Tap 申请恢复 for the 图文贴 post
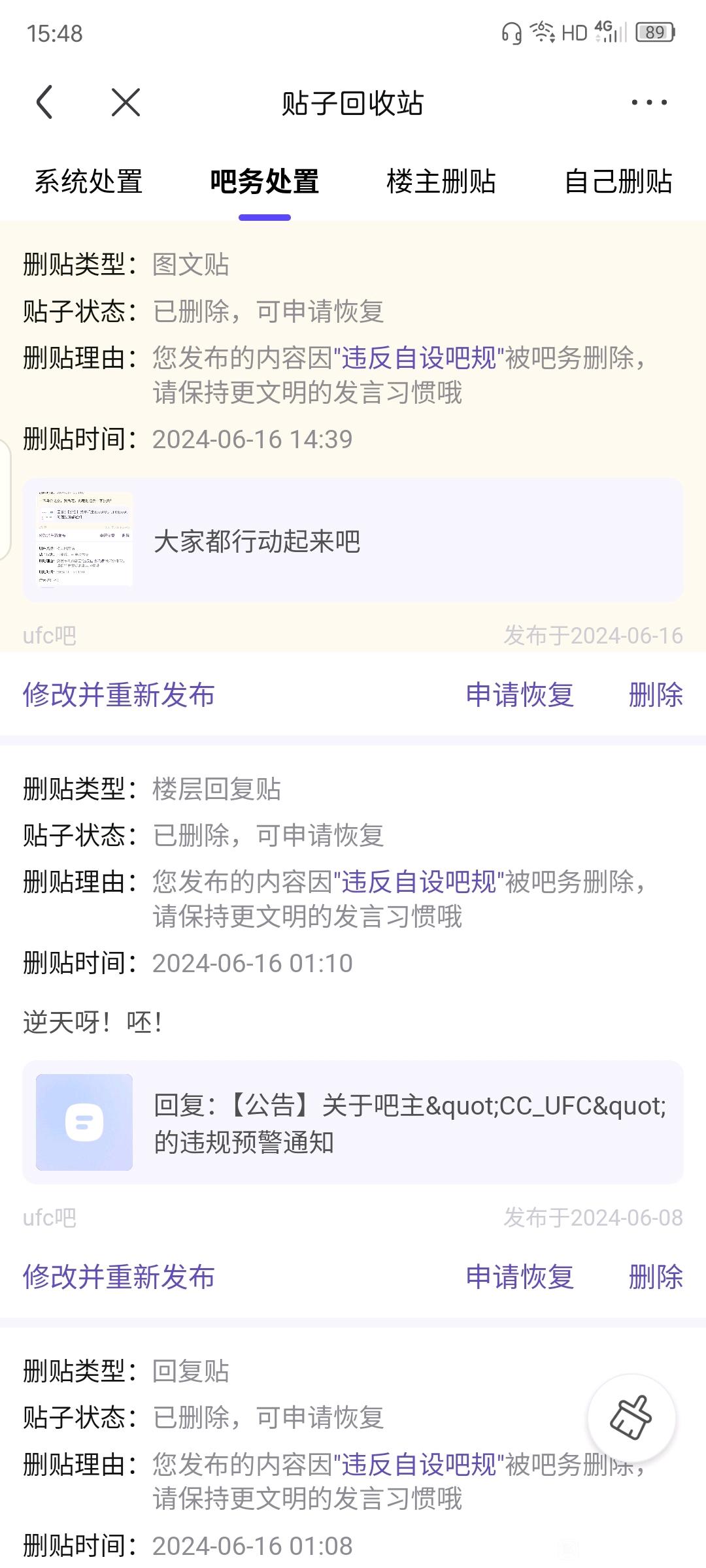 tap(520, 694)
